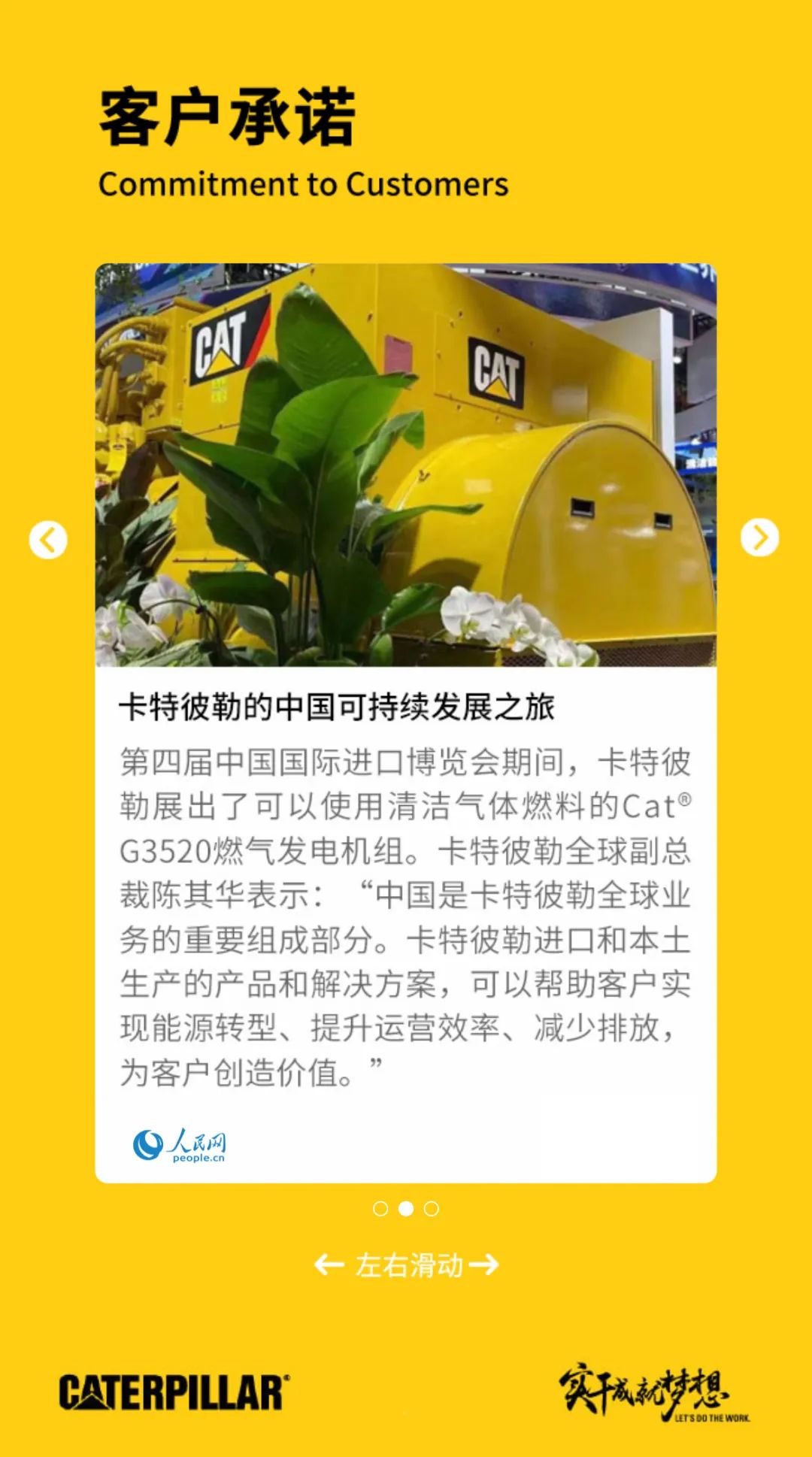The width and height of the screenshot is (812, 1457).
Task: Select the first page indicator dot
Action: (380, 1209)
